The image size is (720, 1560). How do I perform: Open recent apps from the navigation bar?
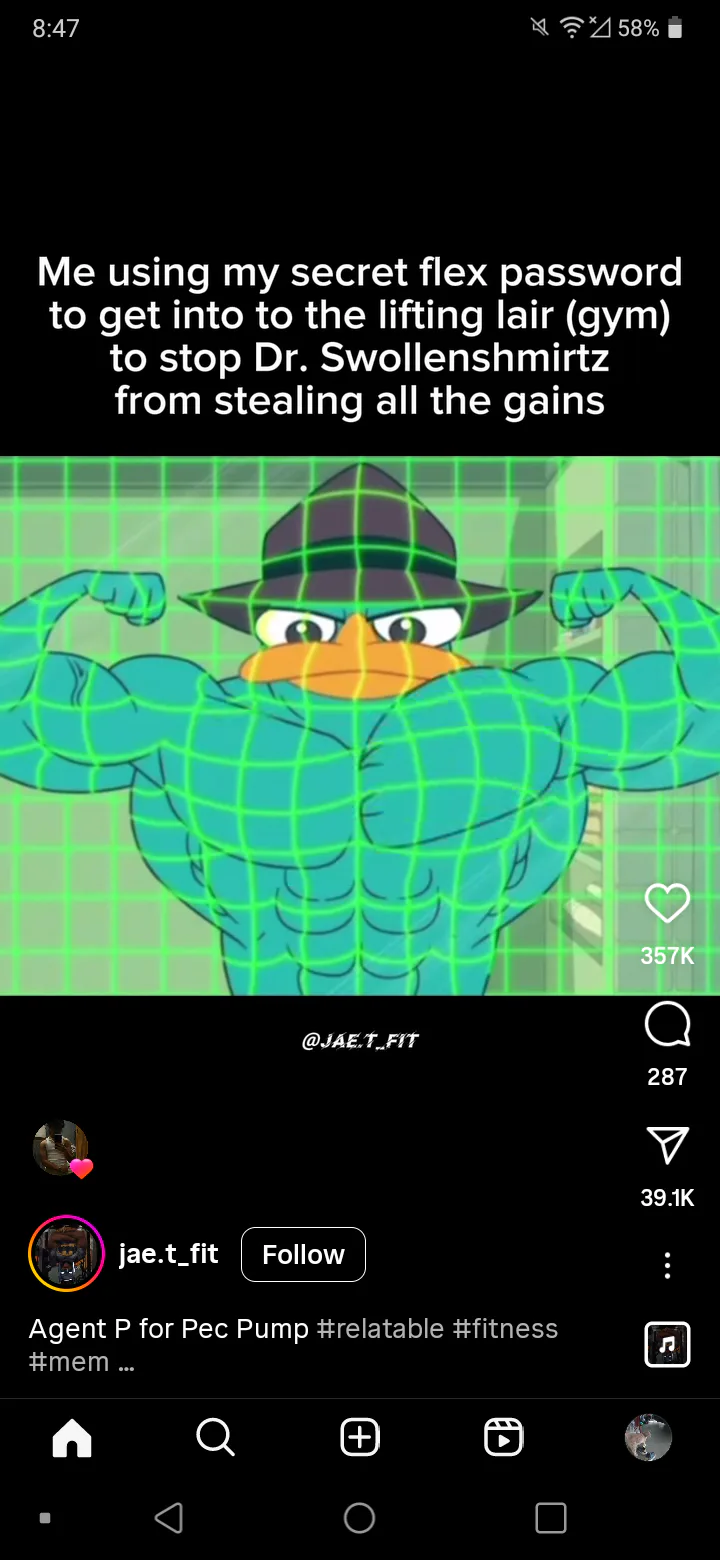[x=551, y=1518]
